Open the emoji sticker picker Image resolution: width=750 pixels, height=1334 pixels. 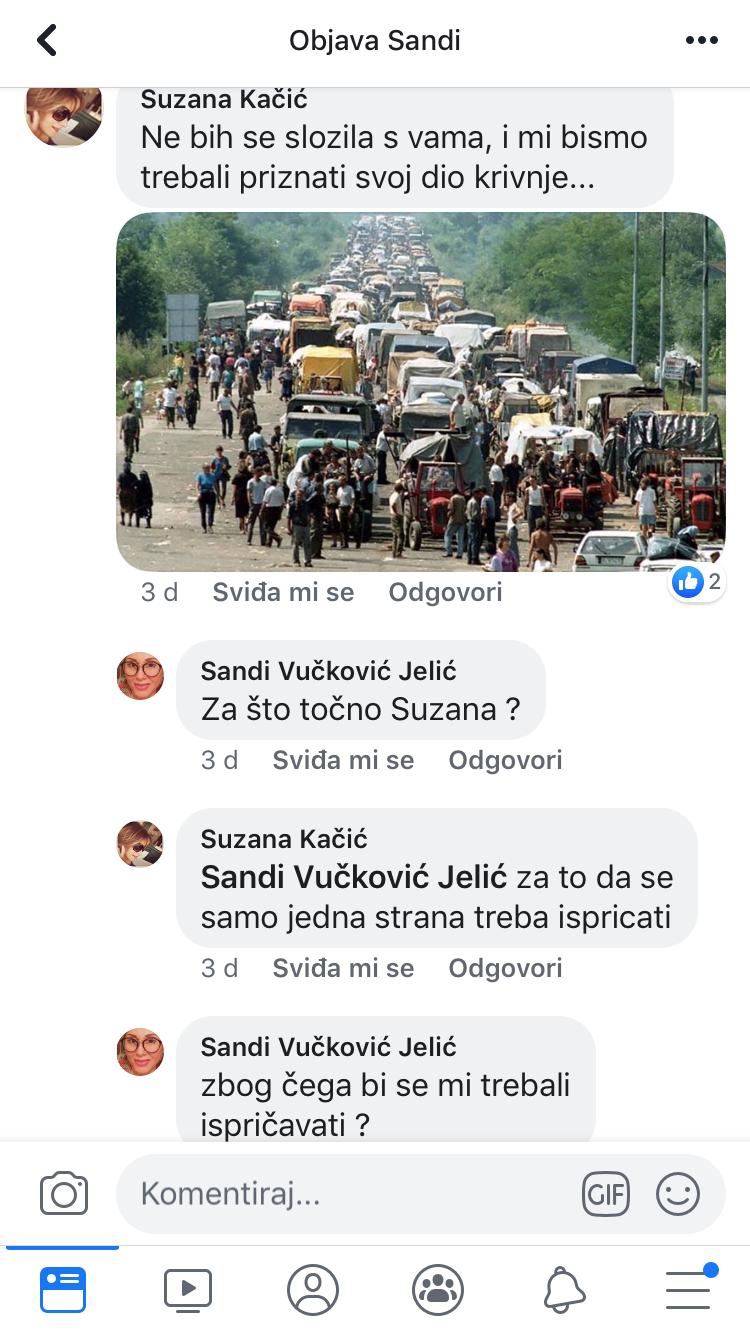[x=678, y=1194]
